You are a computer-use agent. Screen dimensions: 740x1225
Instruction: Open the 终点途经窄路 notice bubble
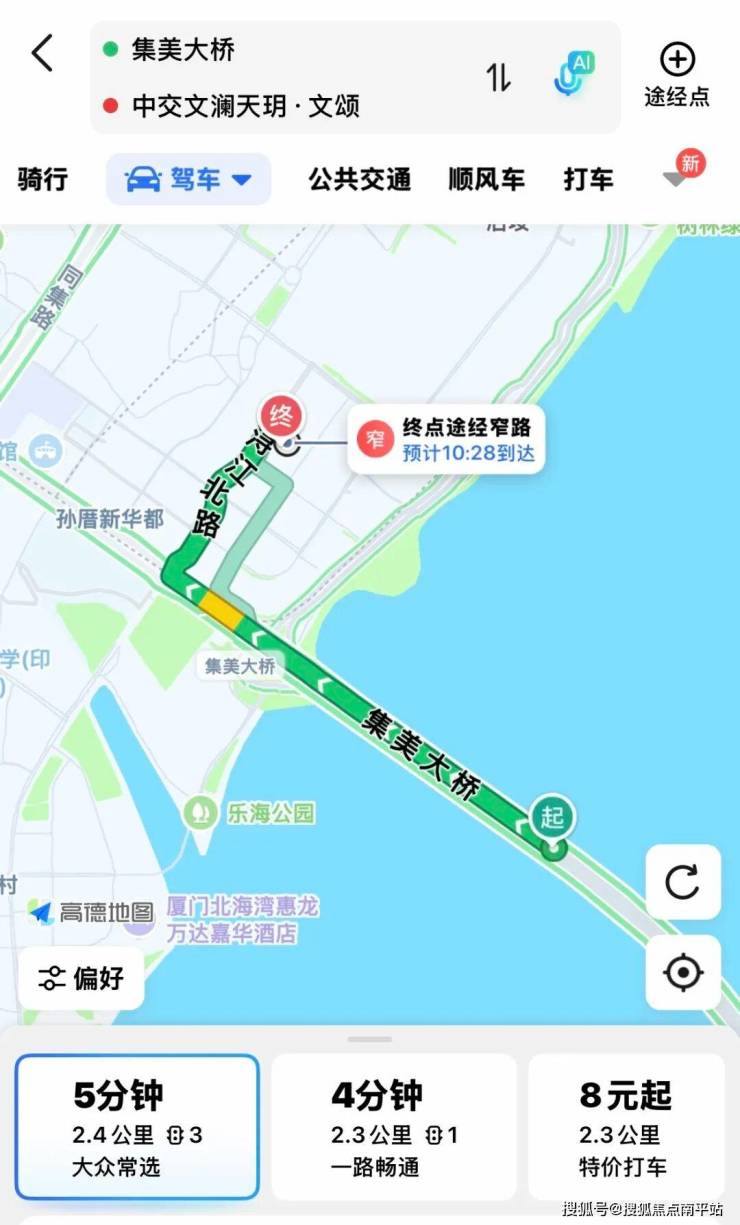447,440
